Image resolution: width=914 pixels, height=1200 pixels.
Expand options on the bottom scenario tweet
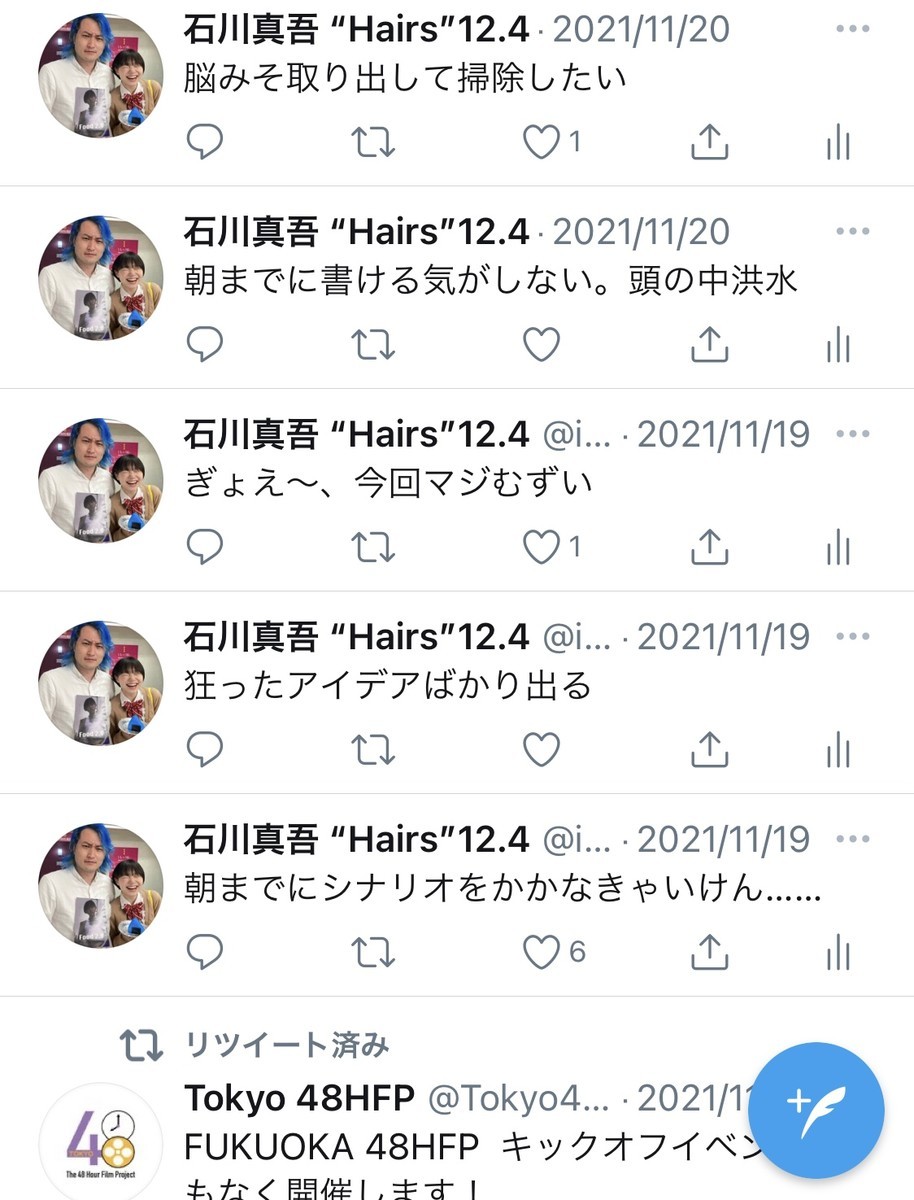click(x=852, y=840)
